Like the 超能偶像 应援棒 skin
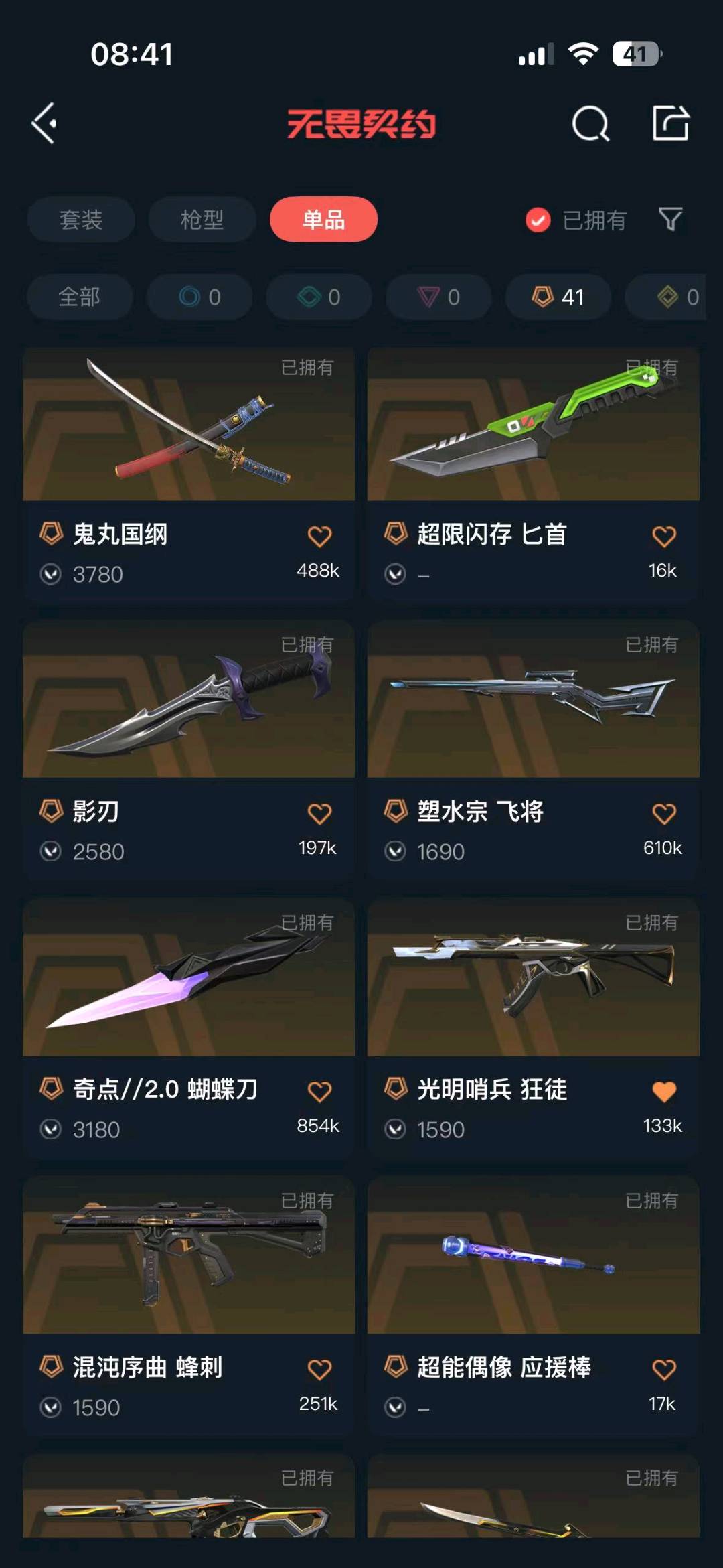723x1568 pixels. 664,1369
